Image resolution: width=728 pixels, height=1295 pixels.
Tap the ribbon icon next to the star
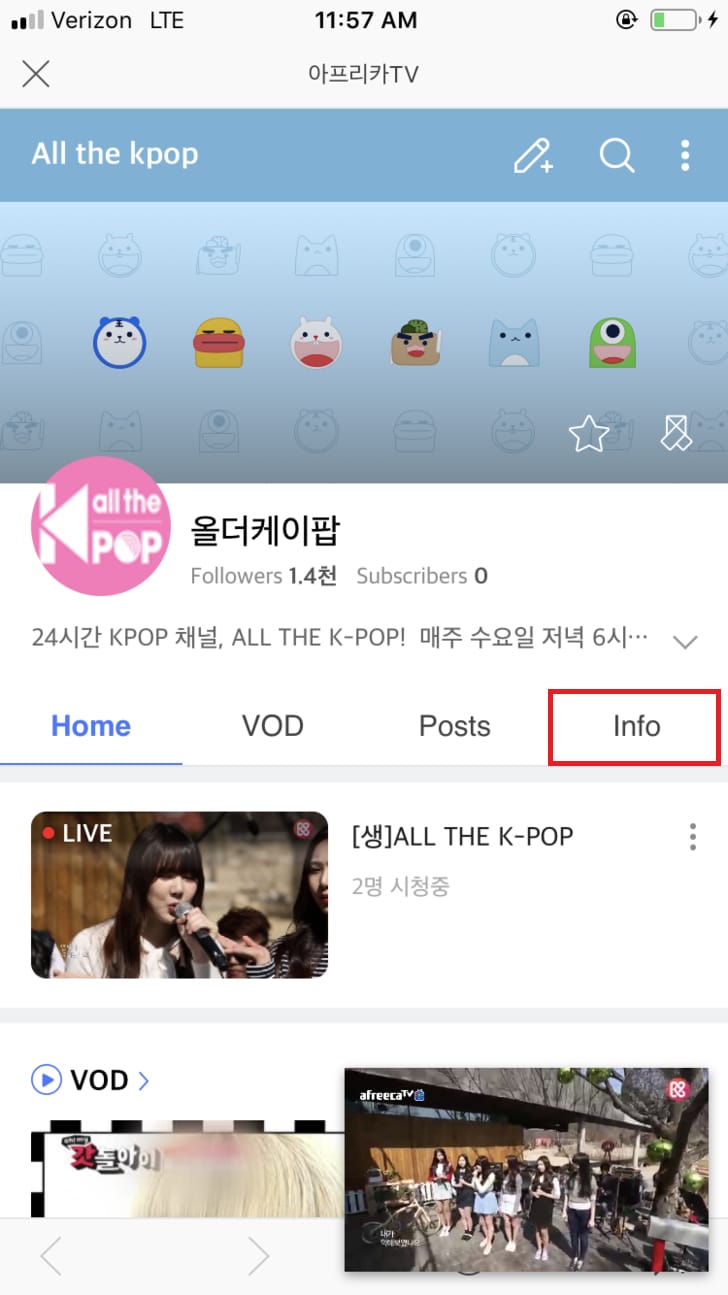677,433
